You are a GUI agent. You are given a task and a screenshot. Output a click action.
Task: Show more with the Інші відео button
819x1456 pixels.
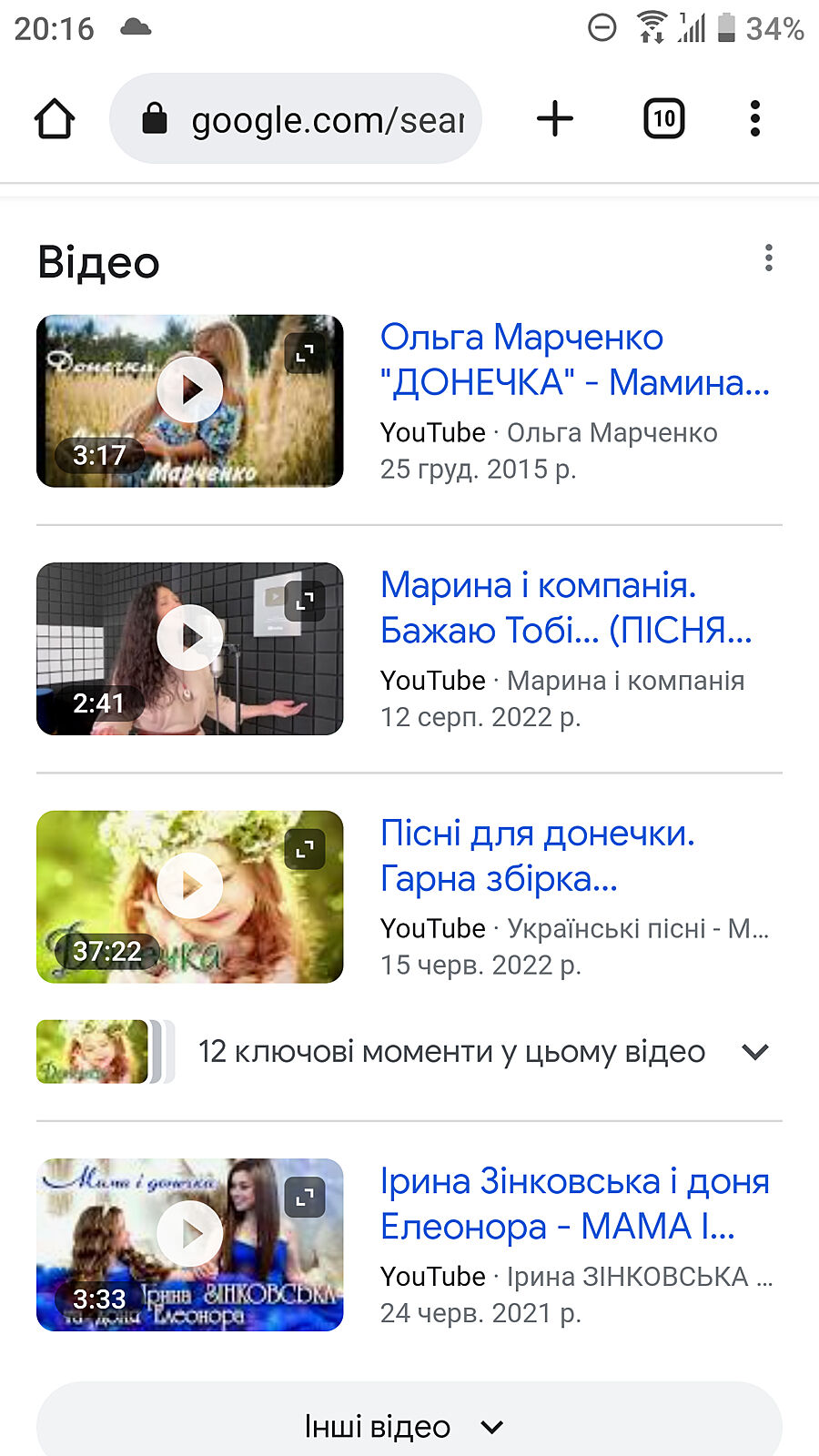(409, 1426)
